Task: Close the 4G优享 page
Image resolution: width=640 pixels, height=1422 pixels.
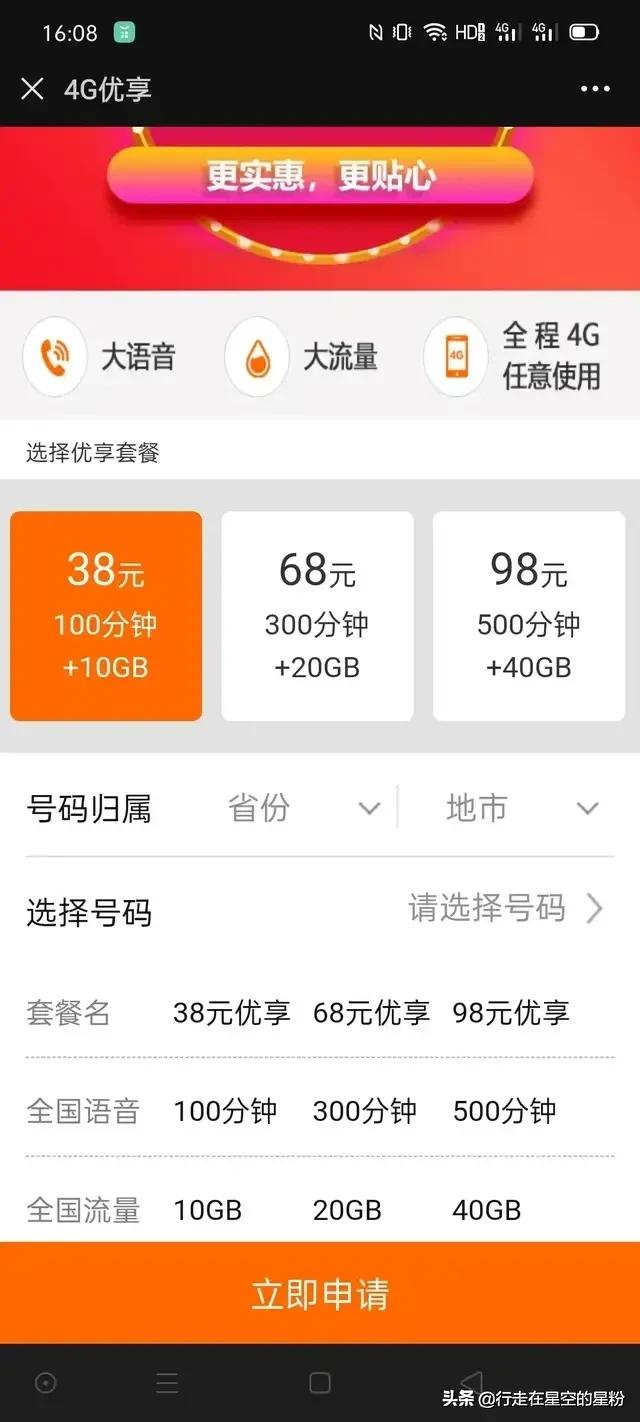Action: tap(32, 89)
